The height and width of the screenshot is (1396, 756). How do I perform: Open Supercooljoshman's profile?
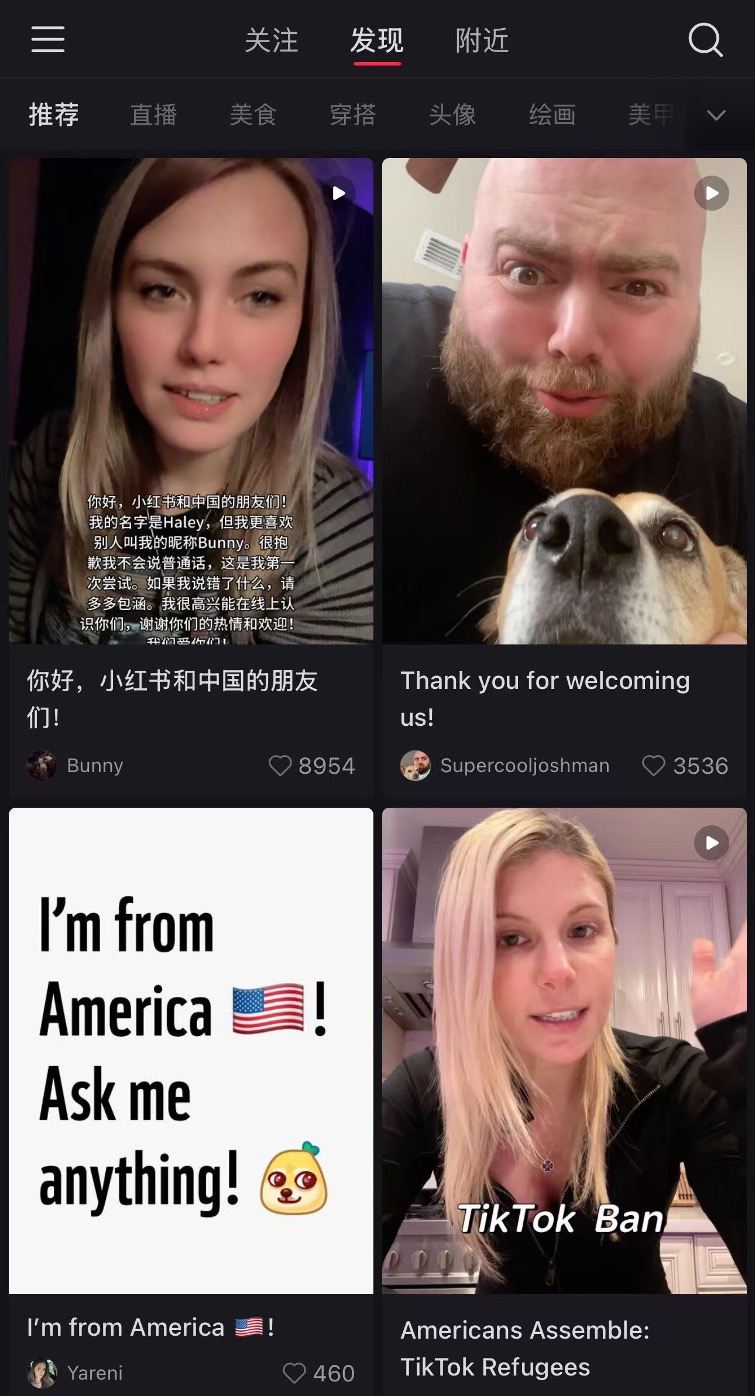tap(505, 766)
